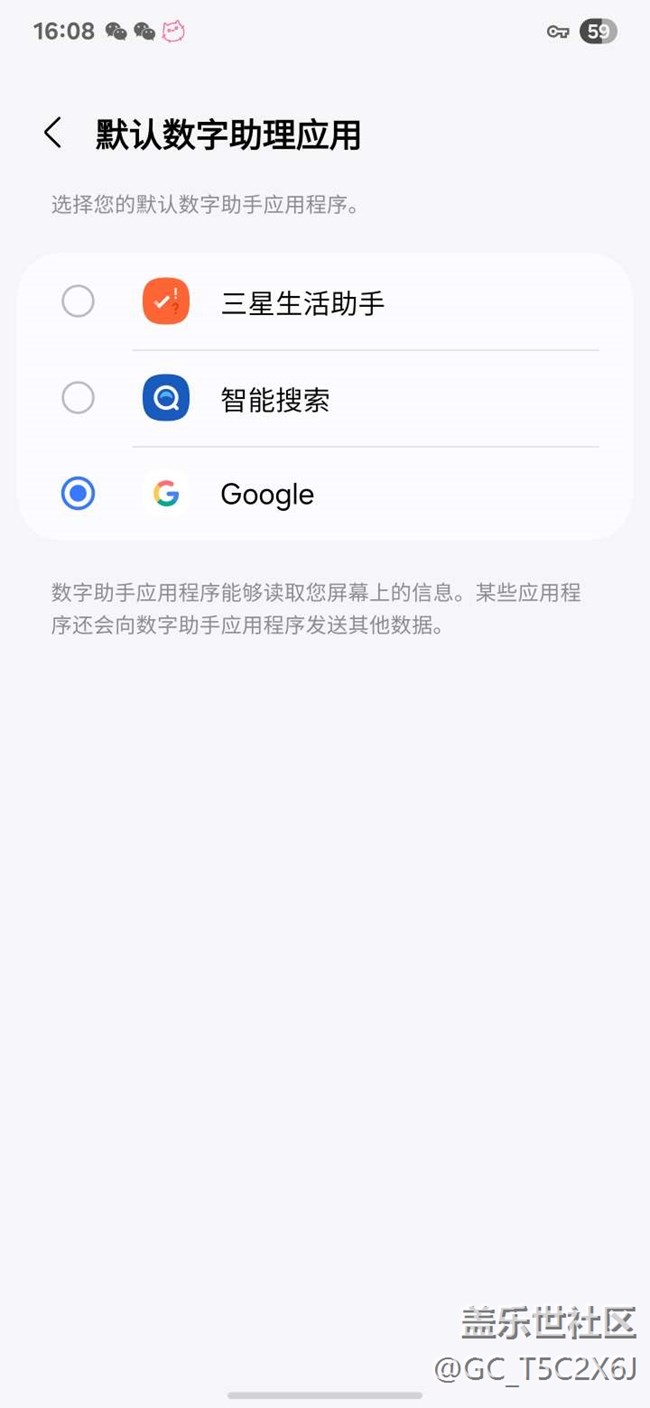This screenshot has width=650, height=1408.
Task: Choose 智能搜索 as the default assistant
Action: point(325,398)
